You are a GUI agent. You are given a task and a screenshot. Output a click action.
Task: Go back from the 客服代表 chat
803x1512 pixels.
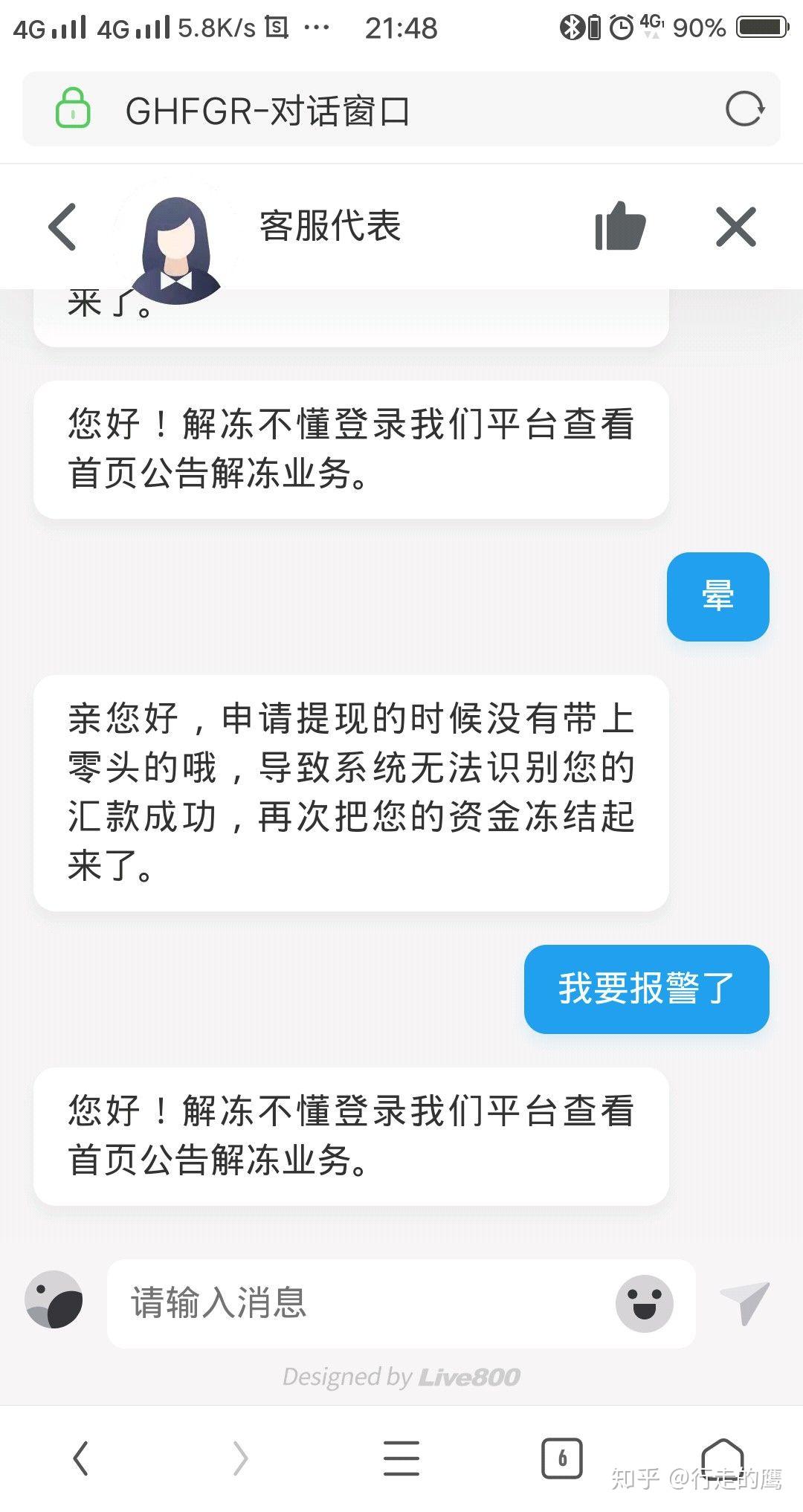[x=62, y=227]
